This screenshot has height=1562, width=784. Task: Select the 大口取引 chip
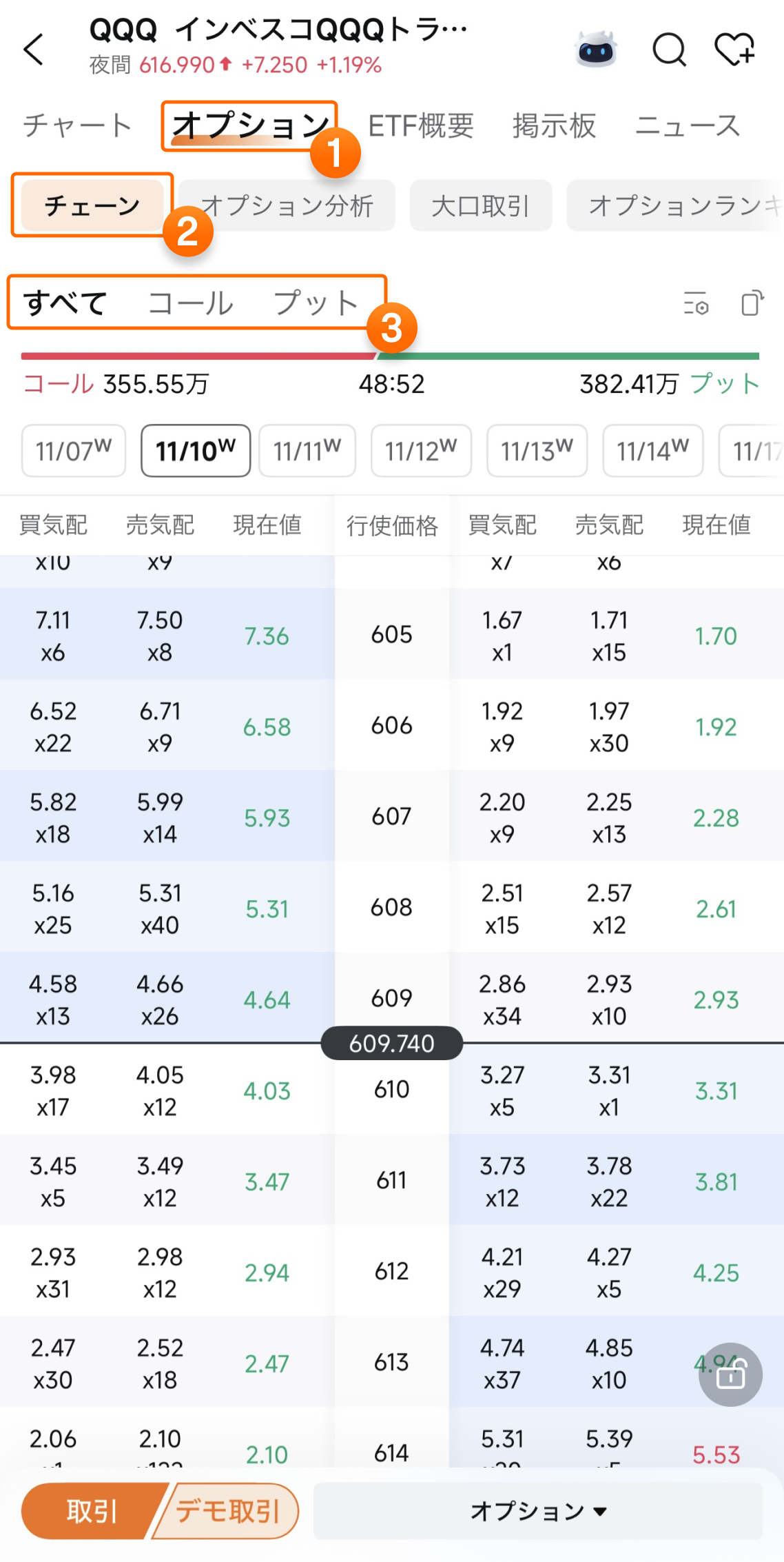tap(480, 205)
